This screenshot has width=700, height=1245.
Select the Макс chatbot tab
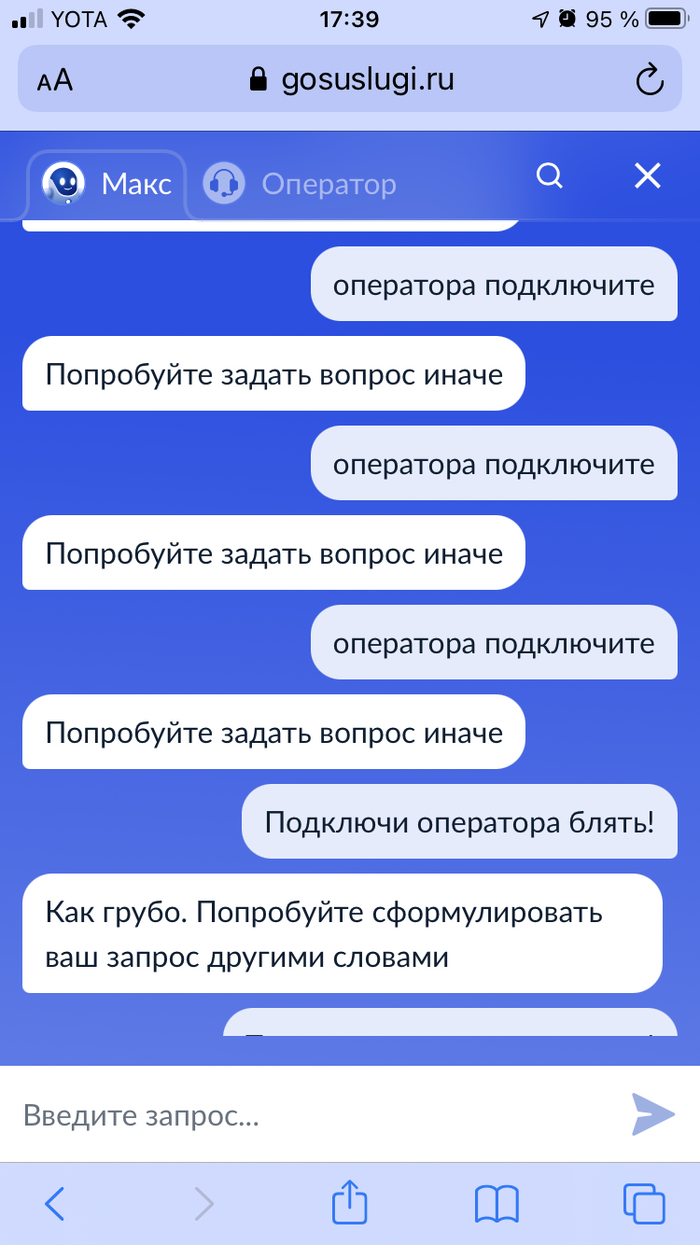[107, 184]
